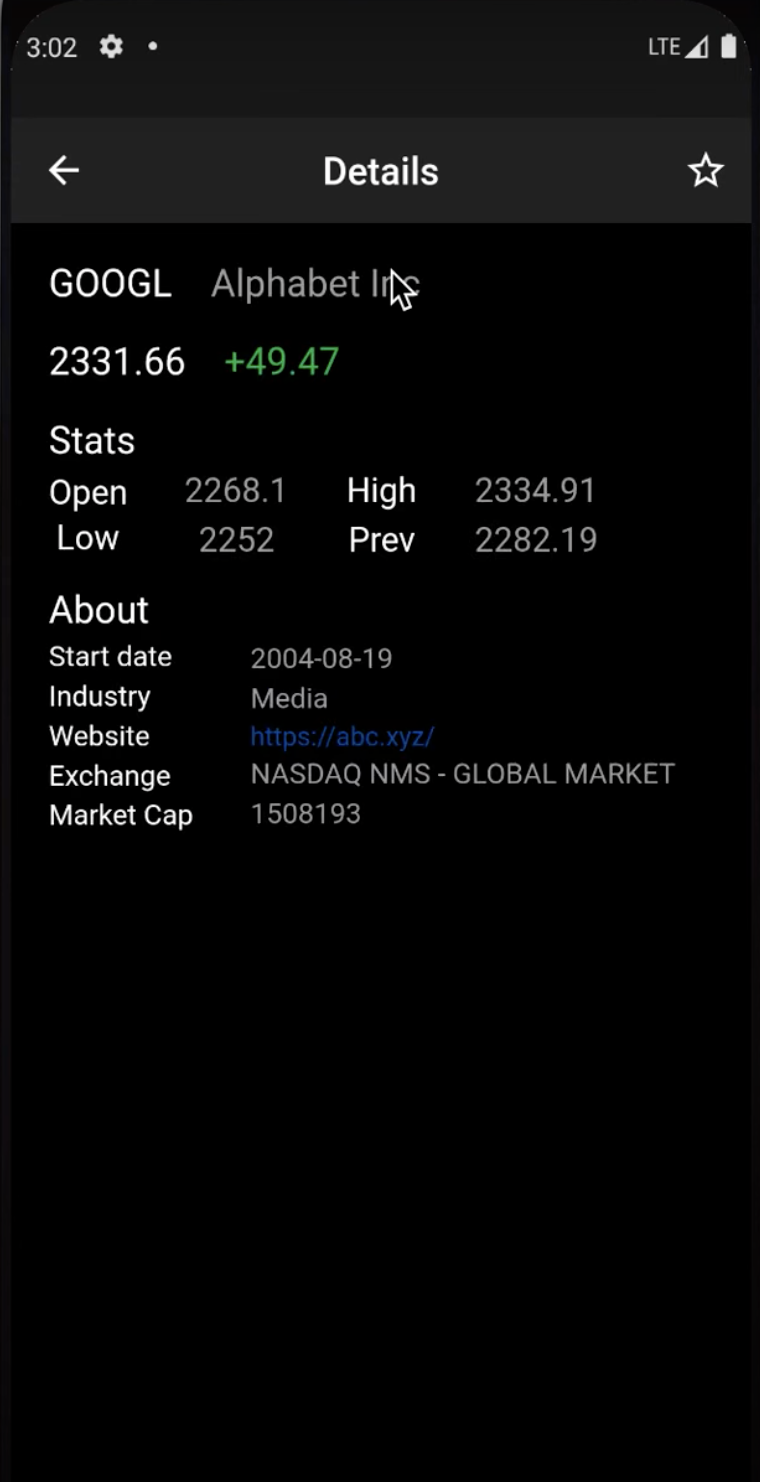The image size is (760, 1482).
Task: Tap the Media industry label
Action: click(289, 698)
